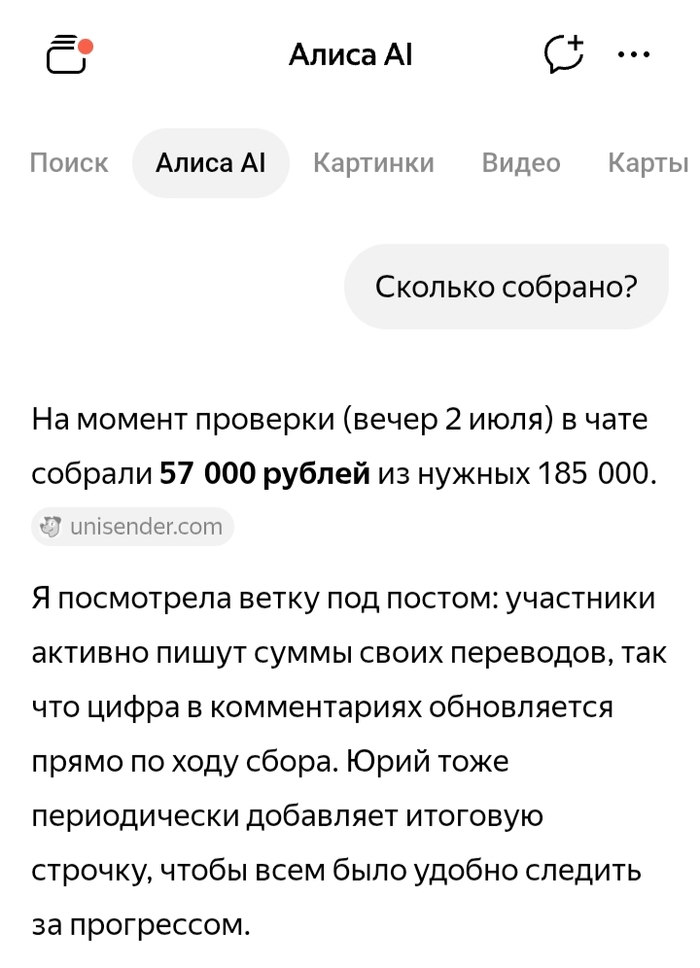700x968 pixels.
Task: Select the Алиса AI tab
Action: click(210, 163)
